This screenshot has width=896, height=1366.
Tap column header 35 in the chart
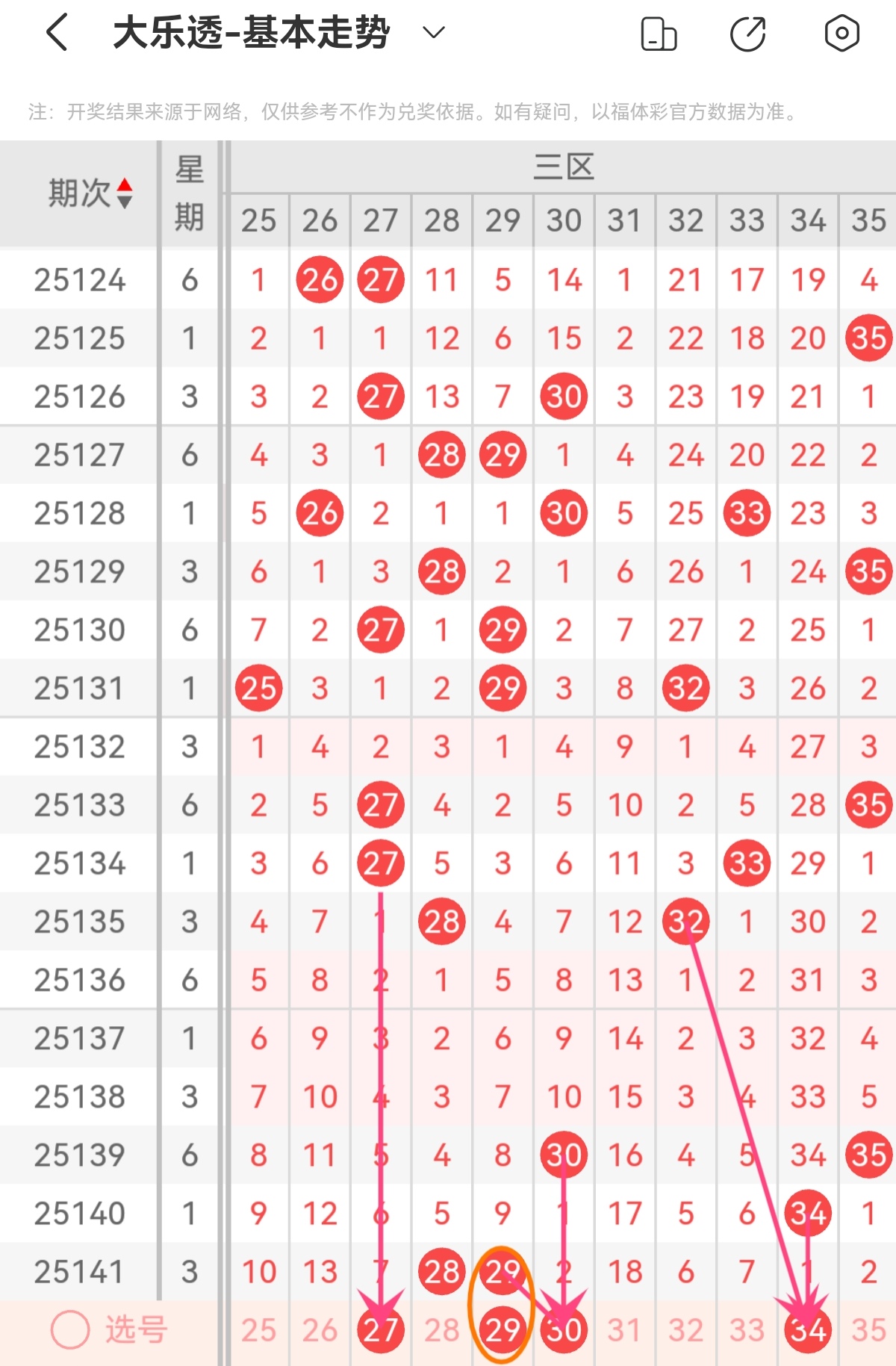coord(868,220)
